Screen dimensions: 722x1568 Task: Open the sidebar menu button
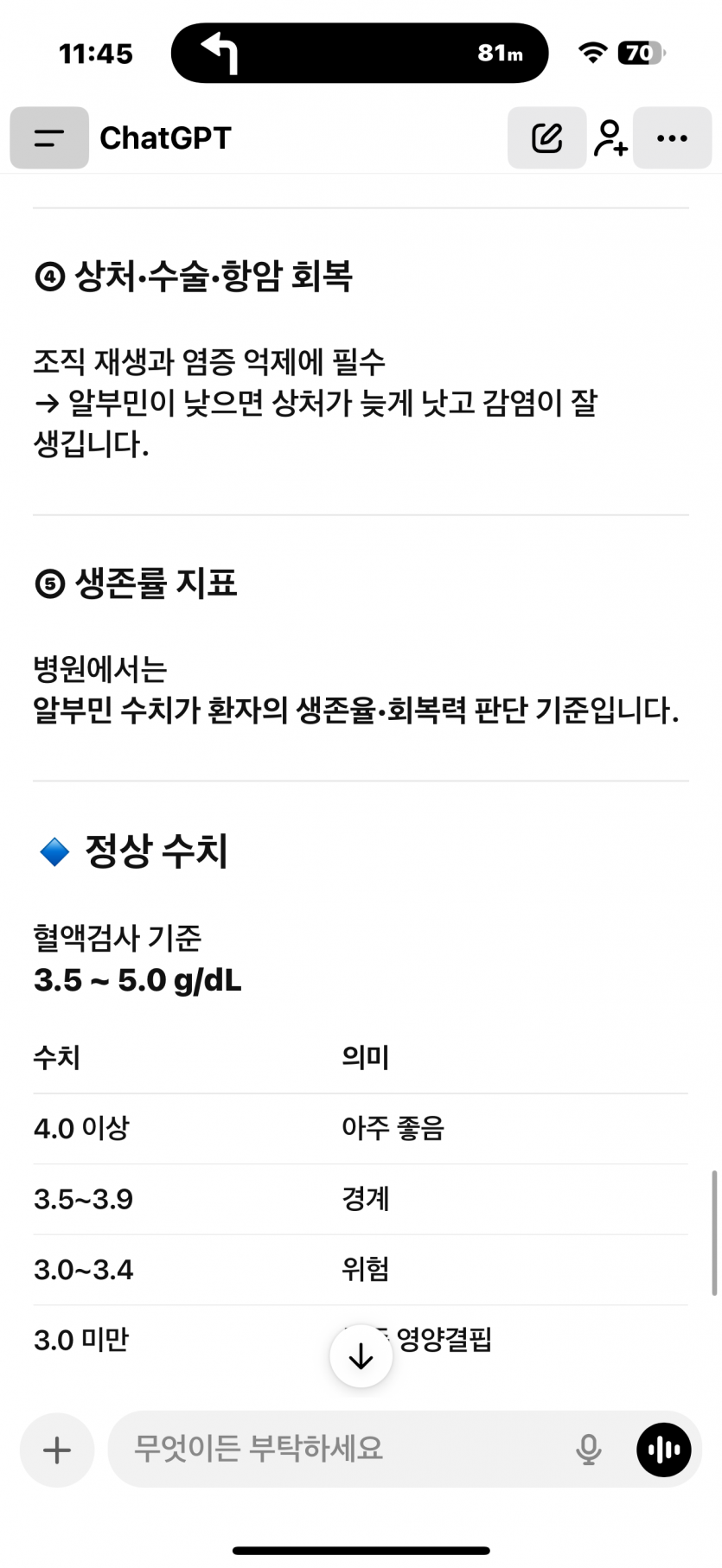point(49,137)
